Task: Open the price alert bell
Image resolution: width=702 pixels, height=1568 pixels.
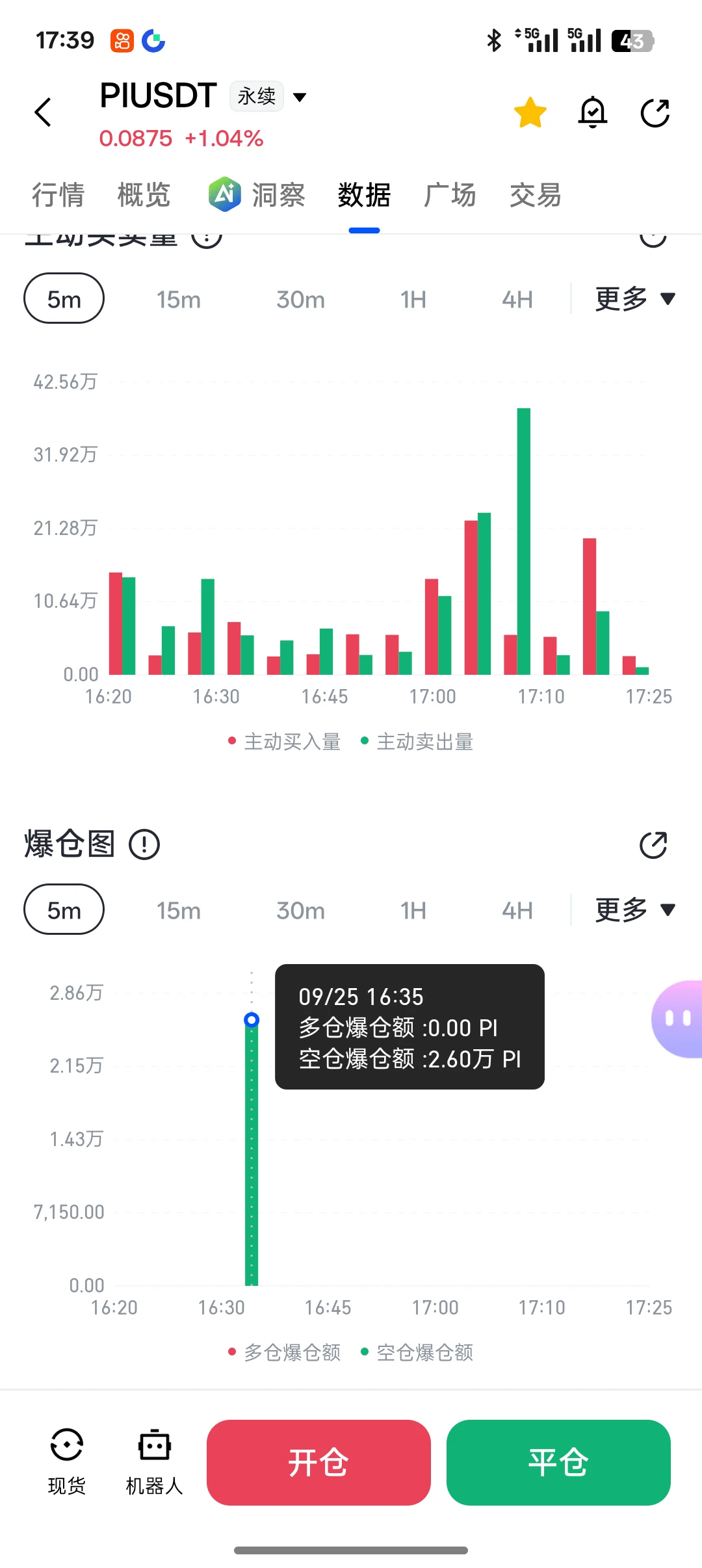Action: coord(592,112)
